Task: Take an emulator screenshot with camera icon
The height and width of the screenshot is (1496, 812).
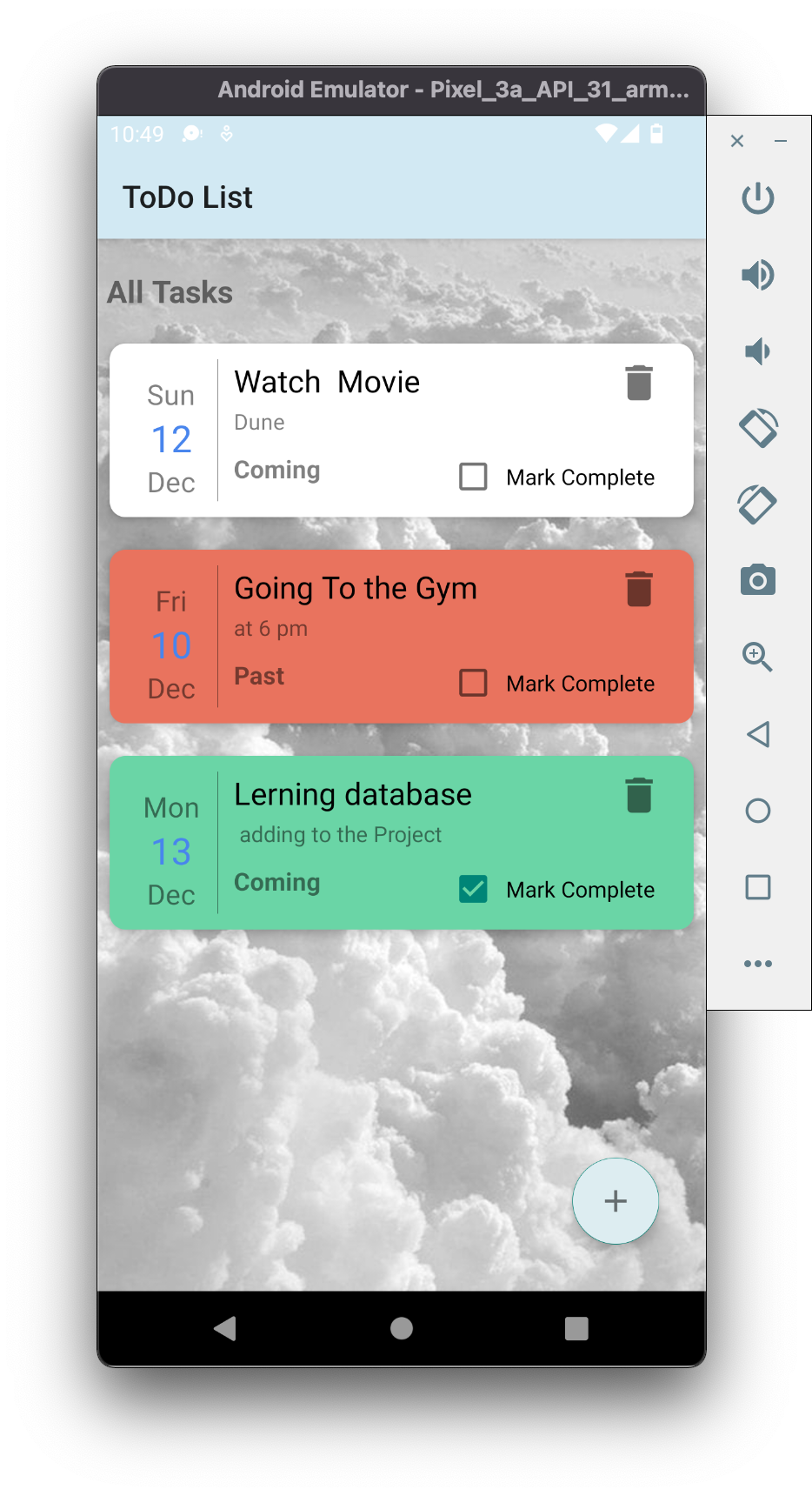Action: tap(758, 580)
